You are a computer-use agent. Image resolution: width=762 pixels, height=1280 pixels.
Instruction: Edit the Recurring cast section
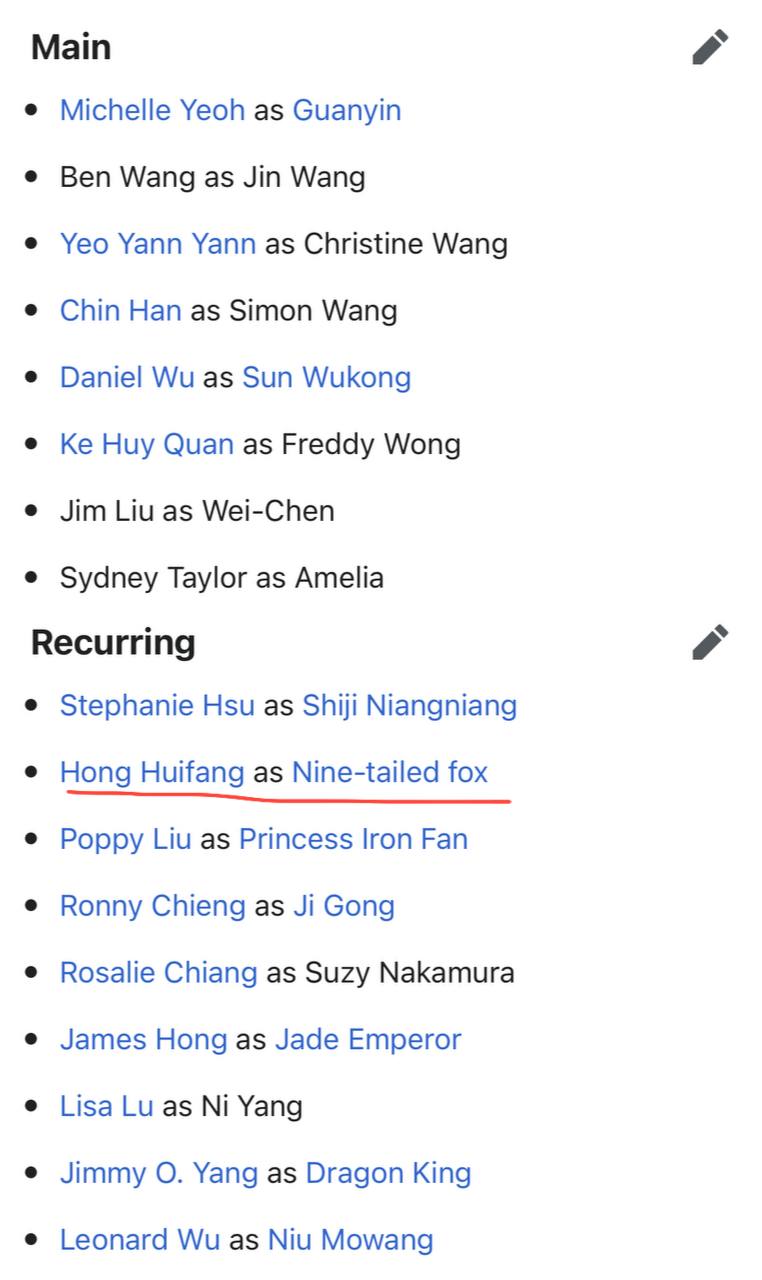point(710,642)
